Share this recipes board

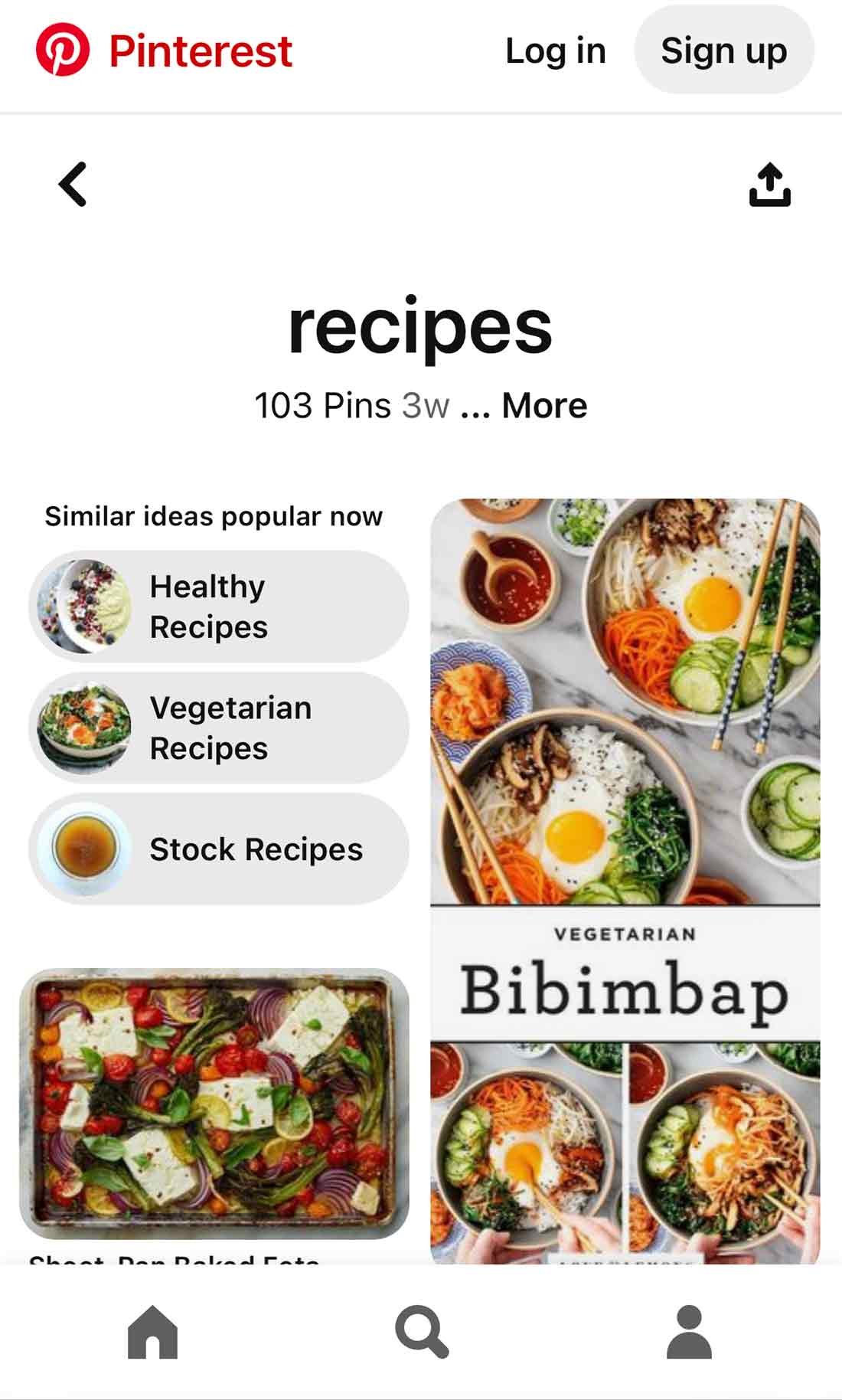[x=769, y=185]
